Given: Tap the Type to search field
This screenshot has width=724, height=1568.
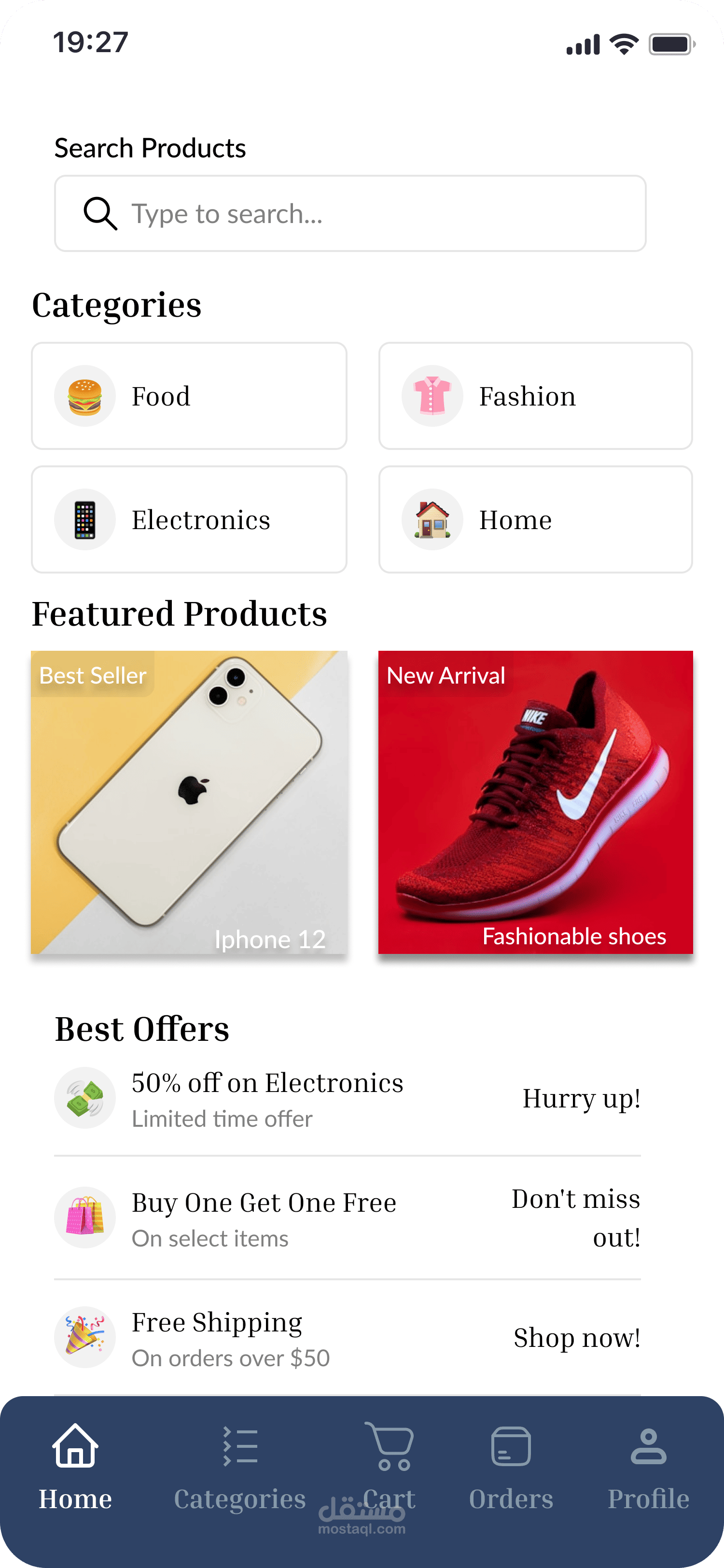Looking at the screenshot, I should (x=350, y=214).
